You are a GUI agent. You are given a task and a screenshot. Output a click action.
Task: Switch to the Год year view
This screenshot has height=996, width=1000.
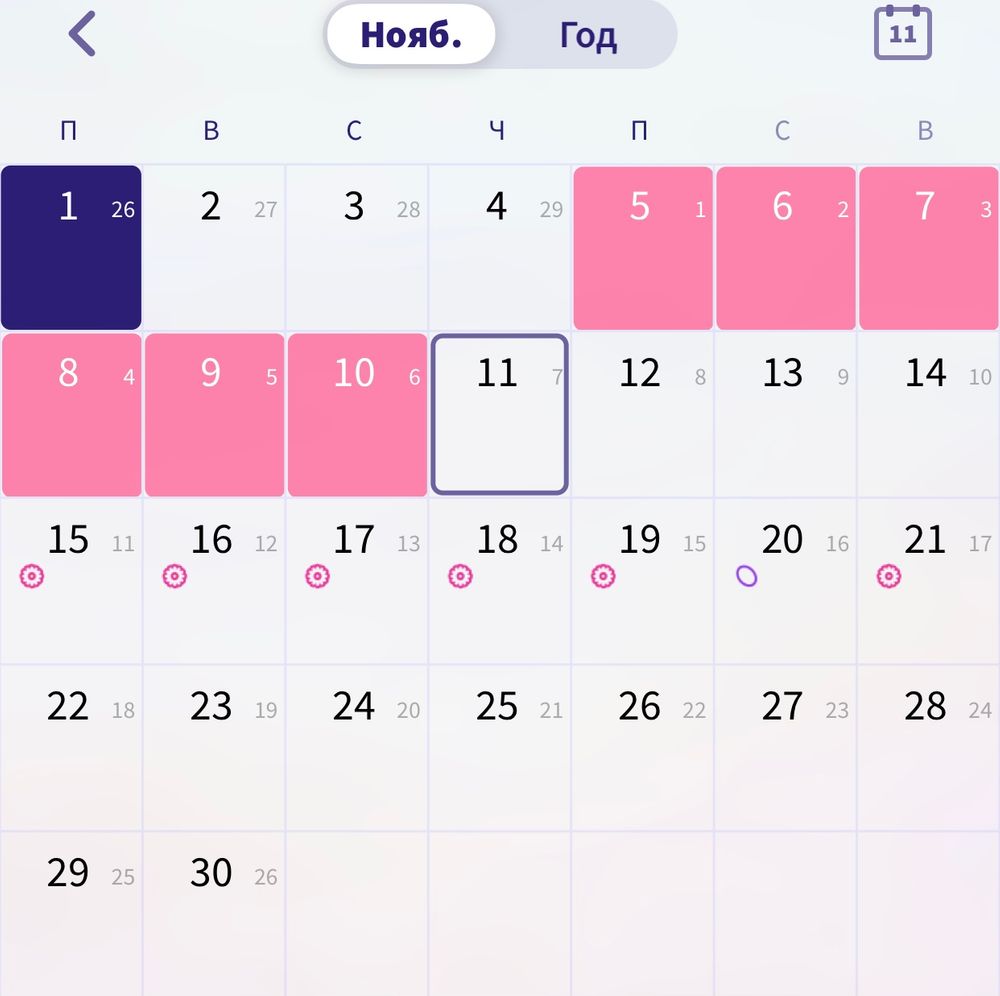pyautogui.click(x=587, y=35)
